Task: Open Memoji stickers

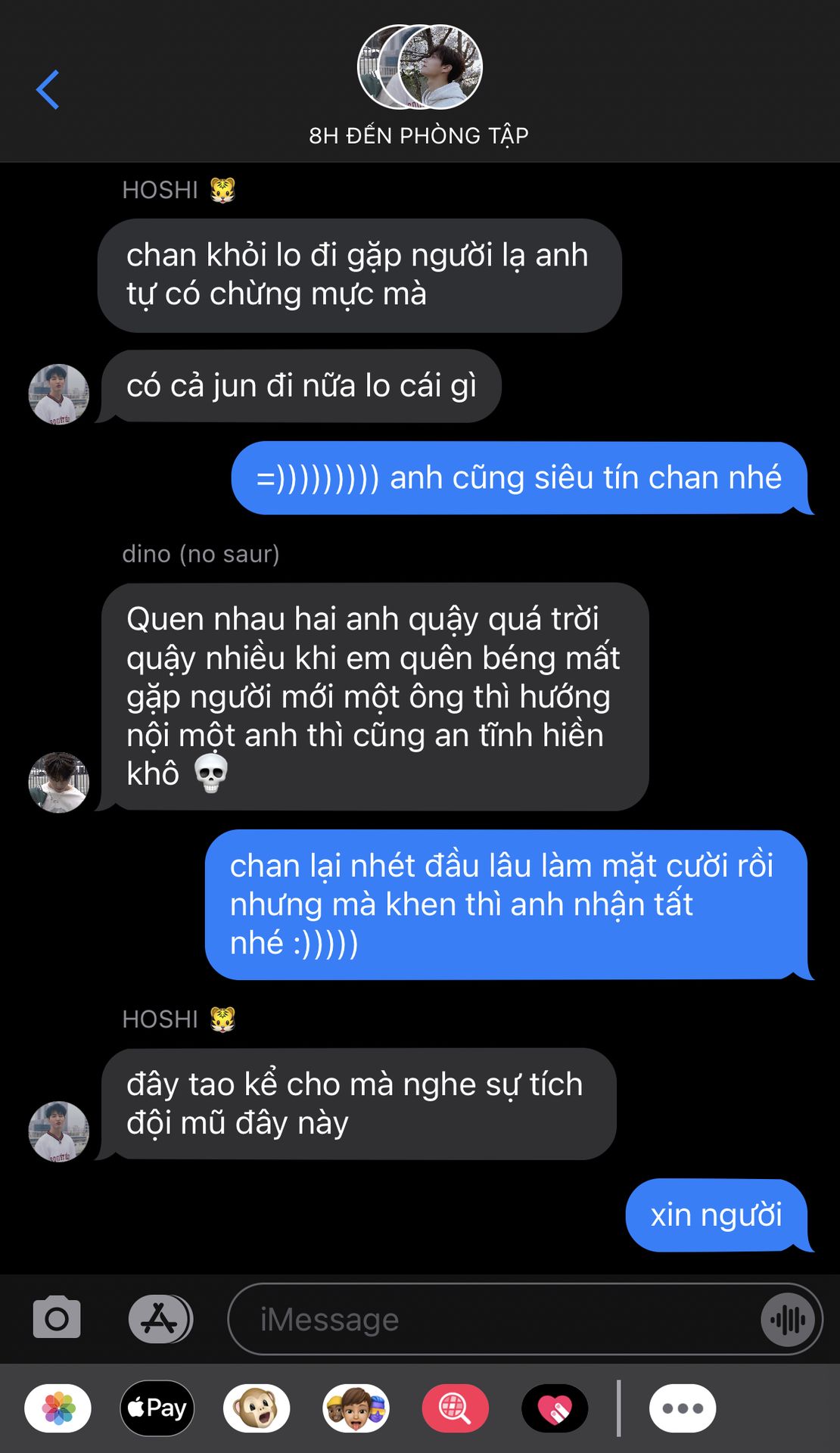Action: [356, 1408]
